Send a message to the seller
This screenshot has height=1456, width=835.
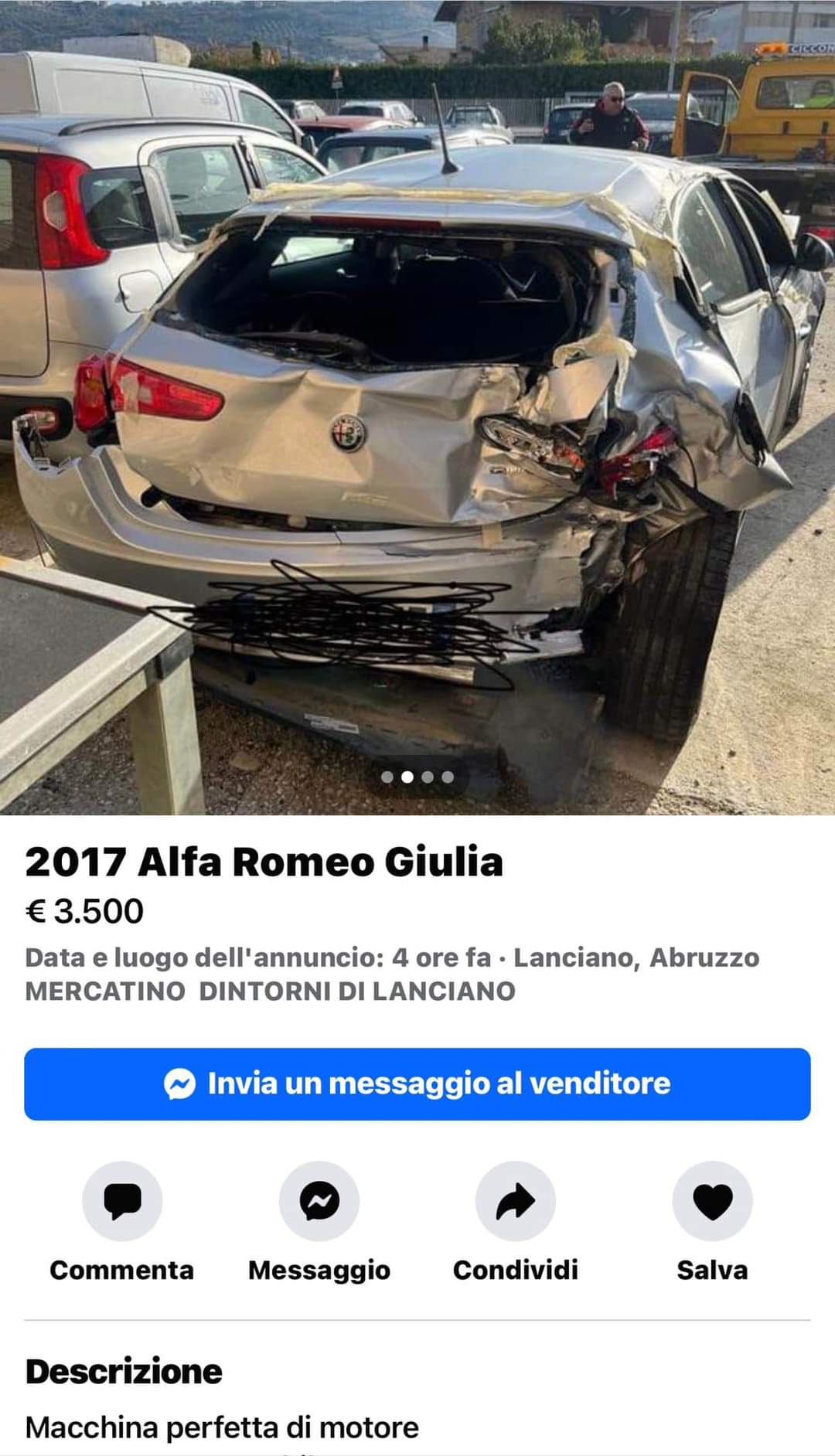click(417, 1083)
